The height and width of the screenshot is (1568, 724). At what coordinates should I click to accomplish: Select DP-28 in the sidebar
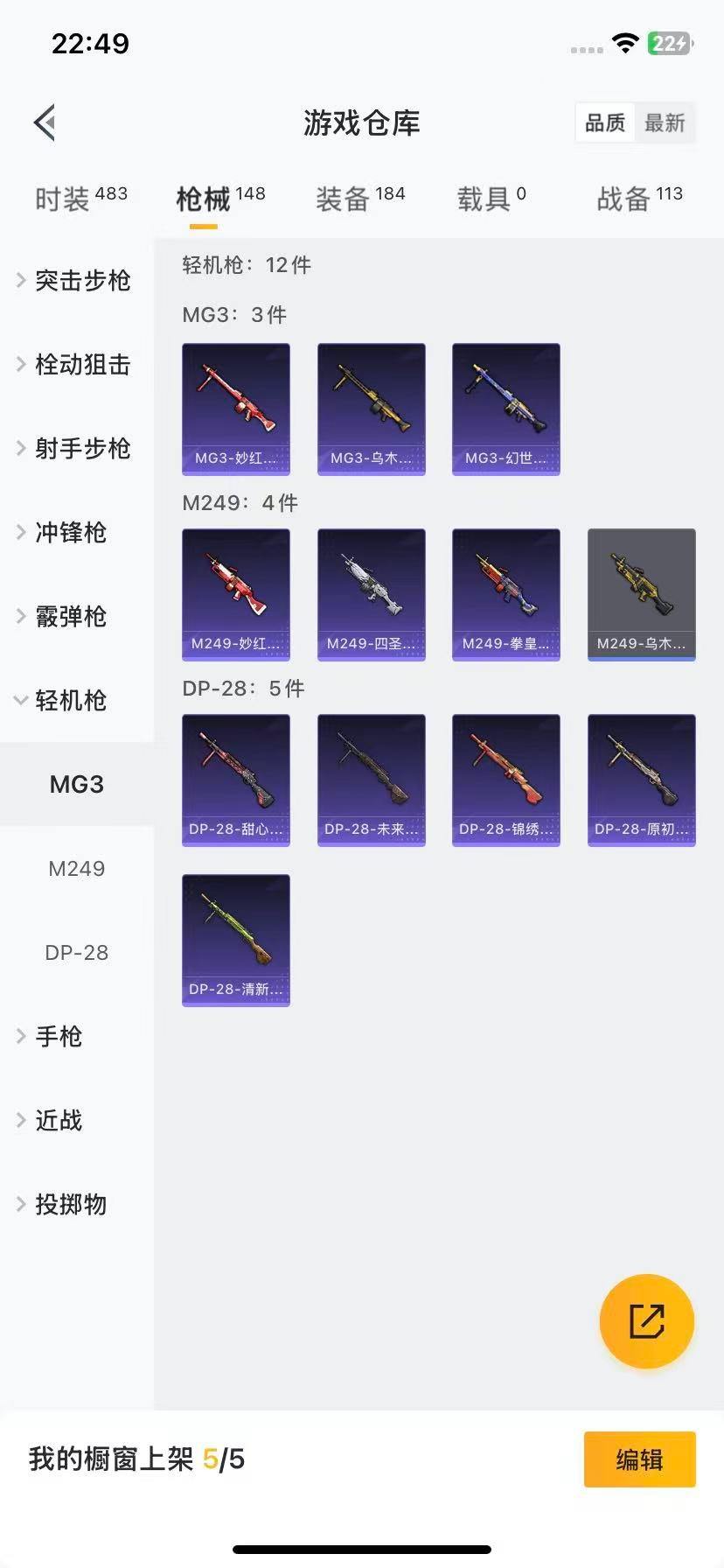(77, 953)
